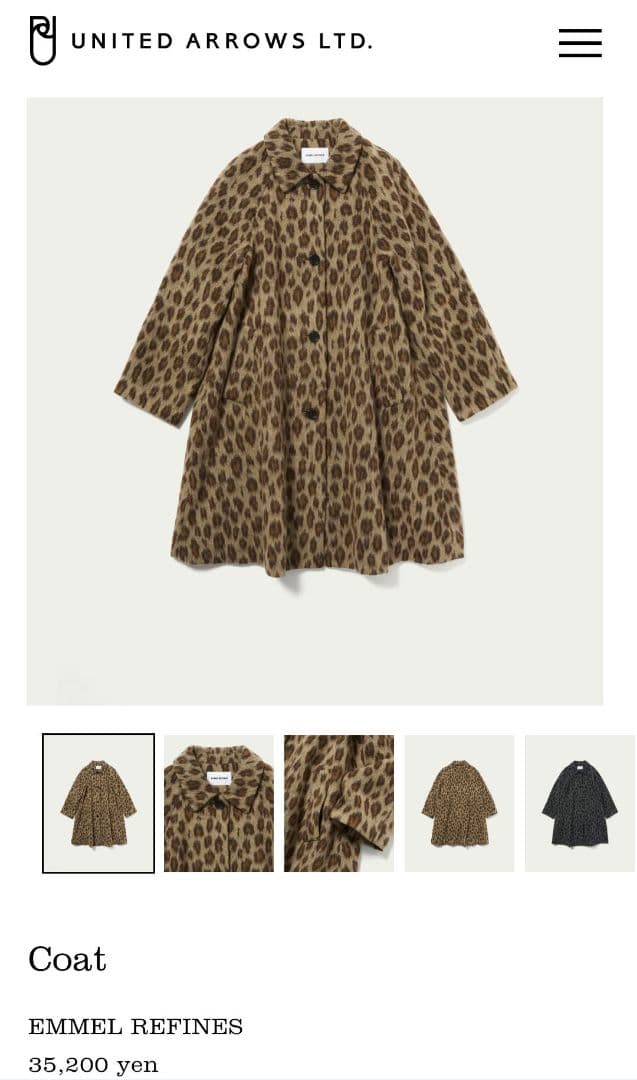Select the black leopard coat thumbnail
The height and width of the screenshot is (1080, 637).
point(580,803)
